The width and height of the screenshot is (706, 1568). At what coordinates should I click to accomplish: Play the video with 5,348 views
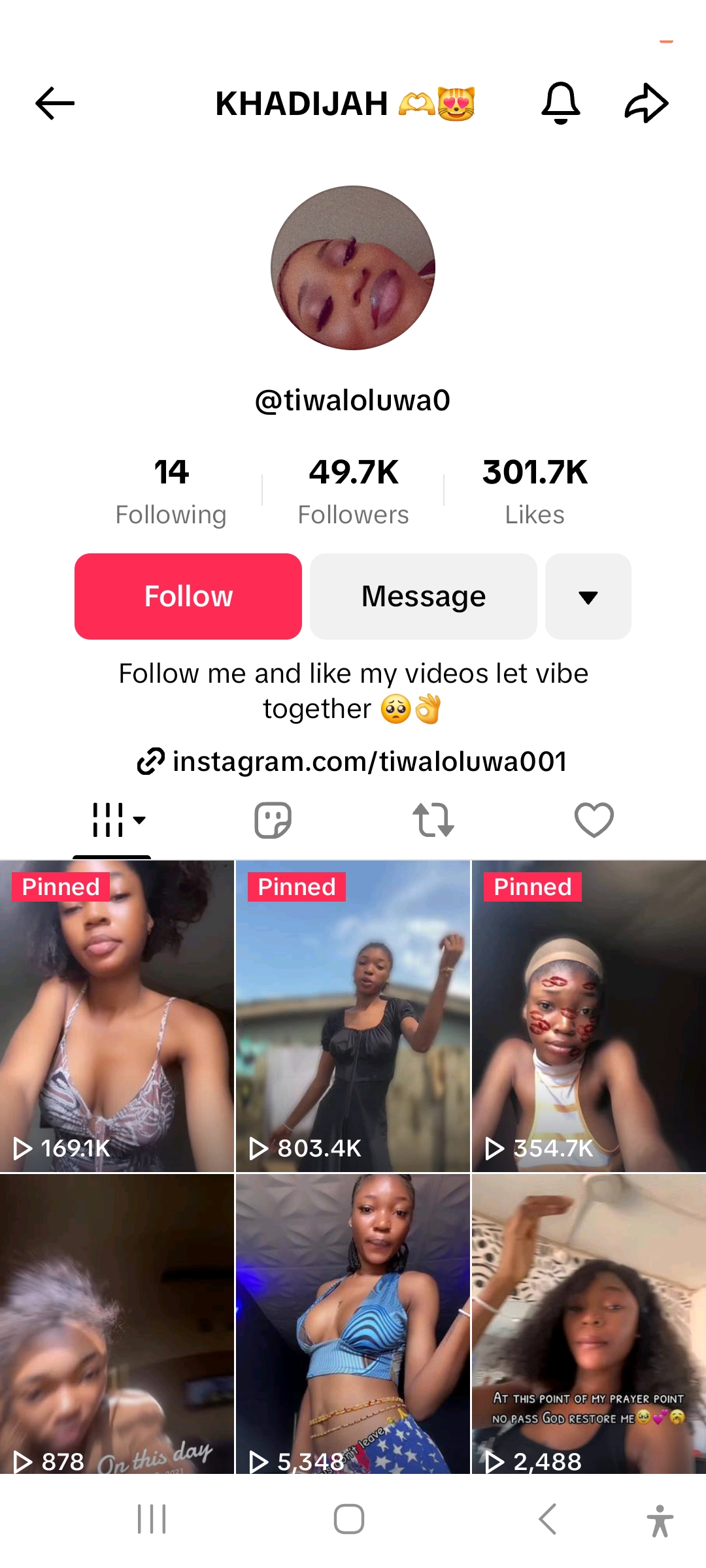[x=353, y=1323]
